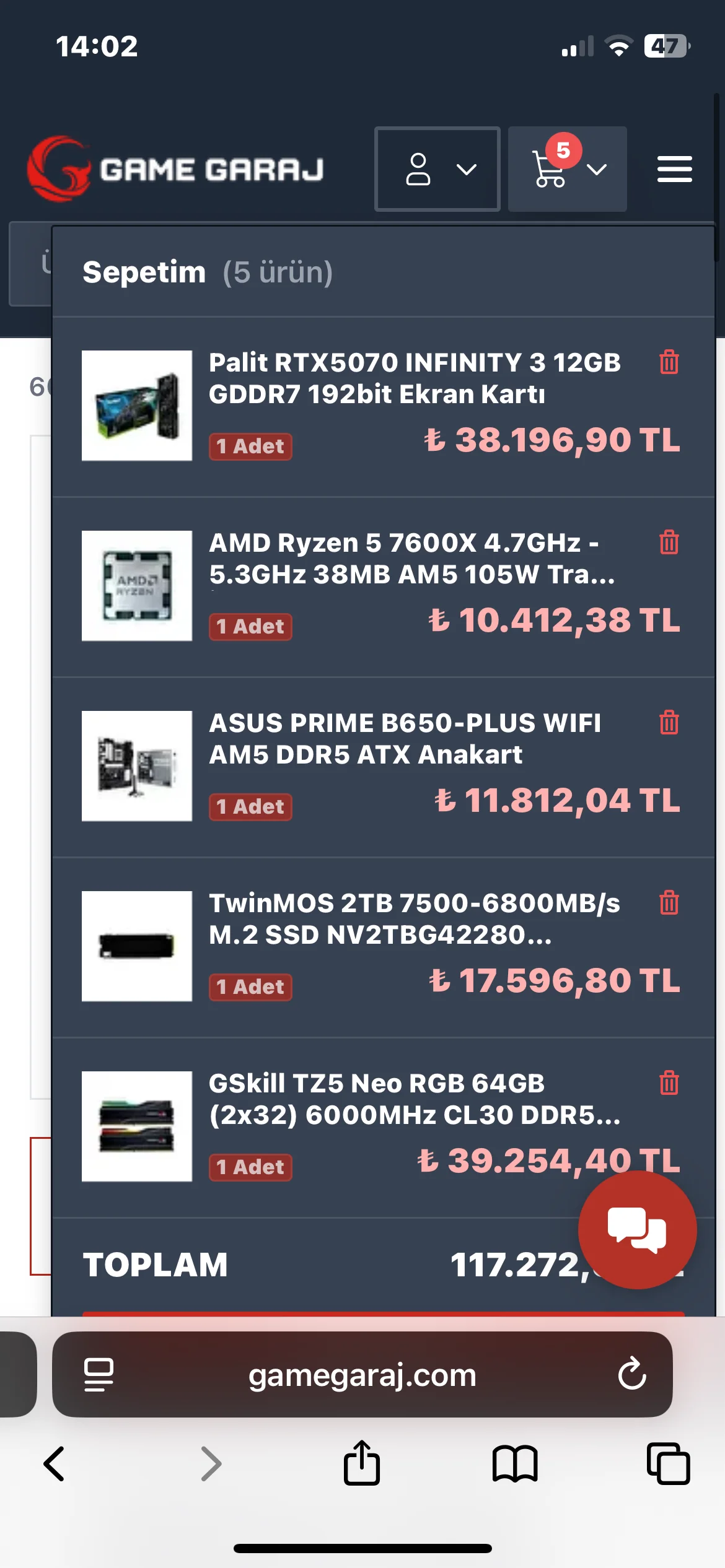Open the account dropdown menu
Viewport: 725px width, 1568px height.
[437, 169]
